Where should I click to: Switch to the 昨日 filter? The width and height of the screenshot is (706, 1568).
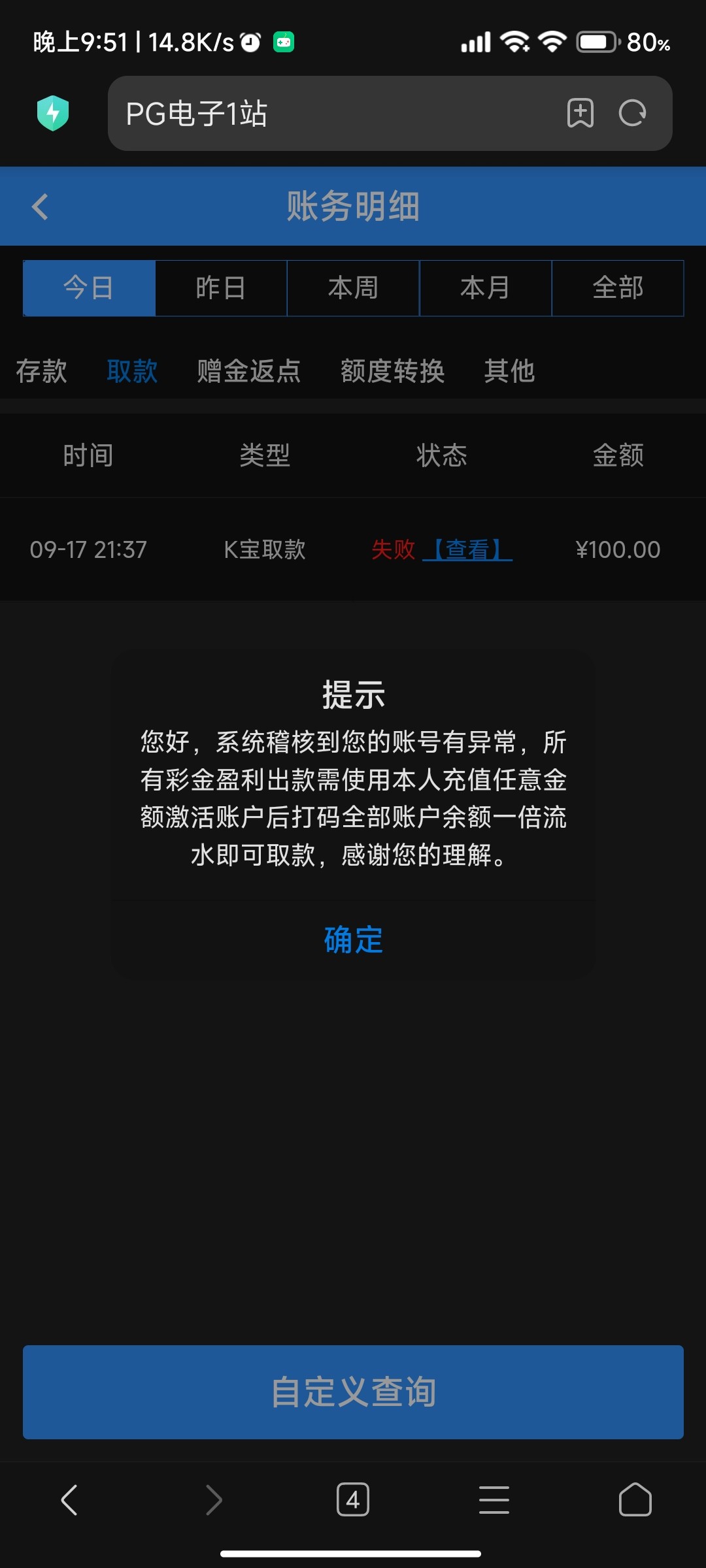221,288
